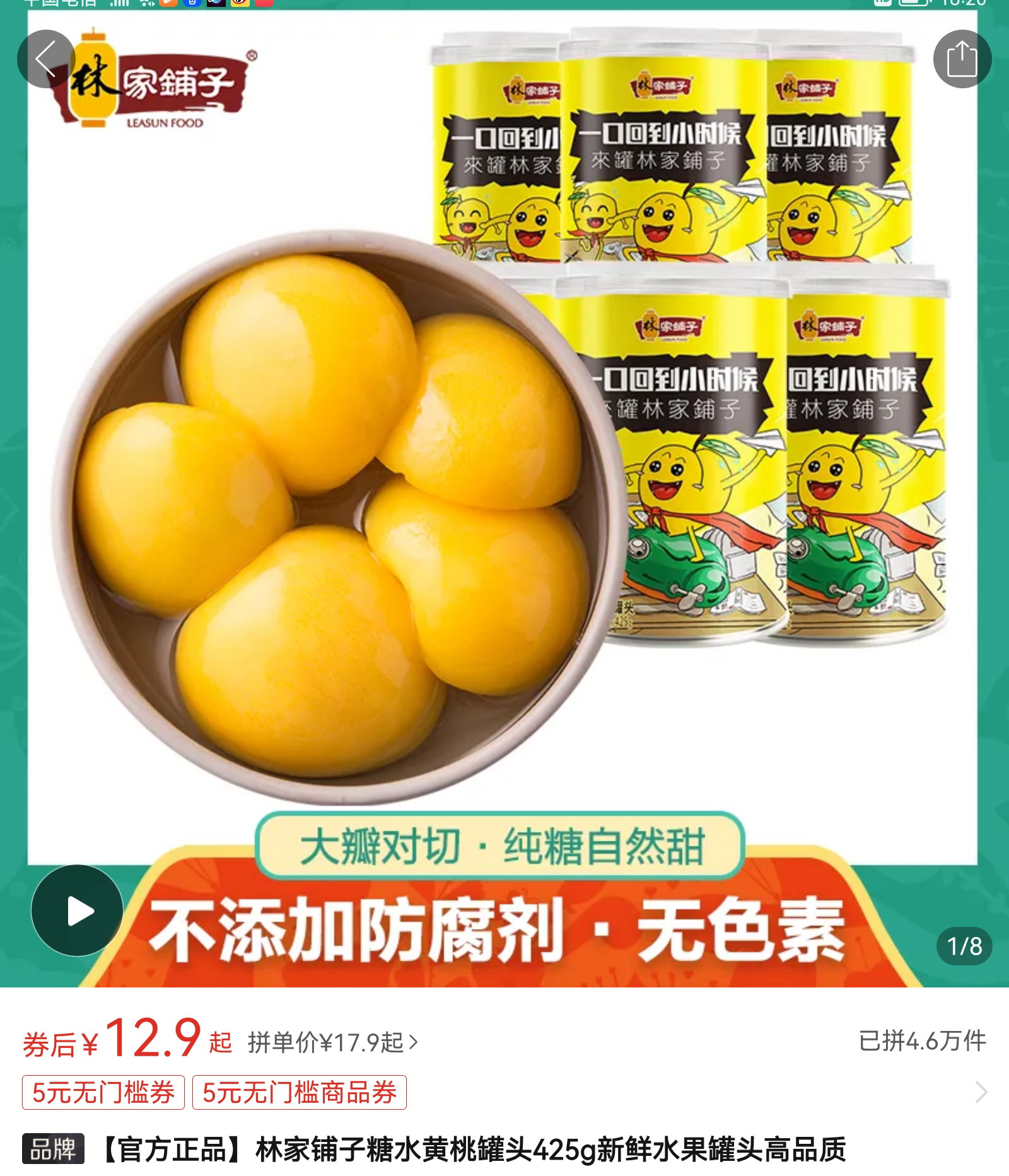Open the share icon at top right

964,60
